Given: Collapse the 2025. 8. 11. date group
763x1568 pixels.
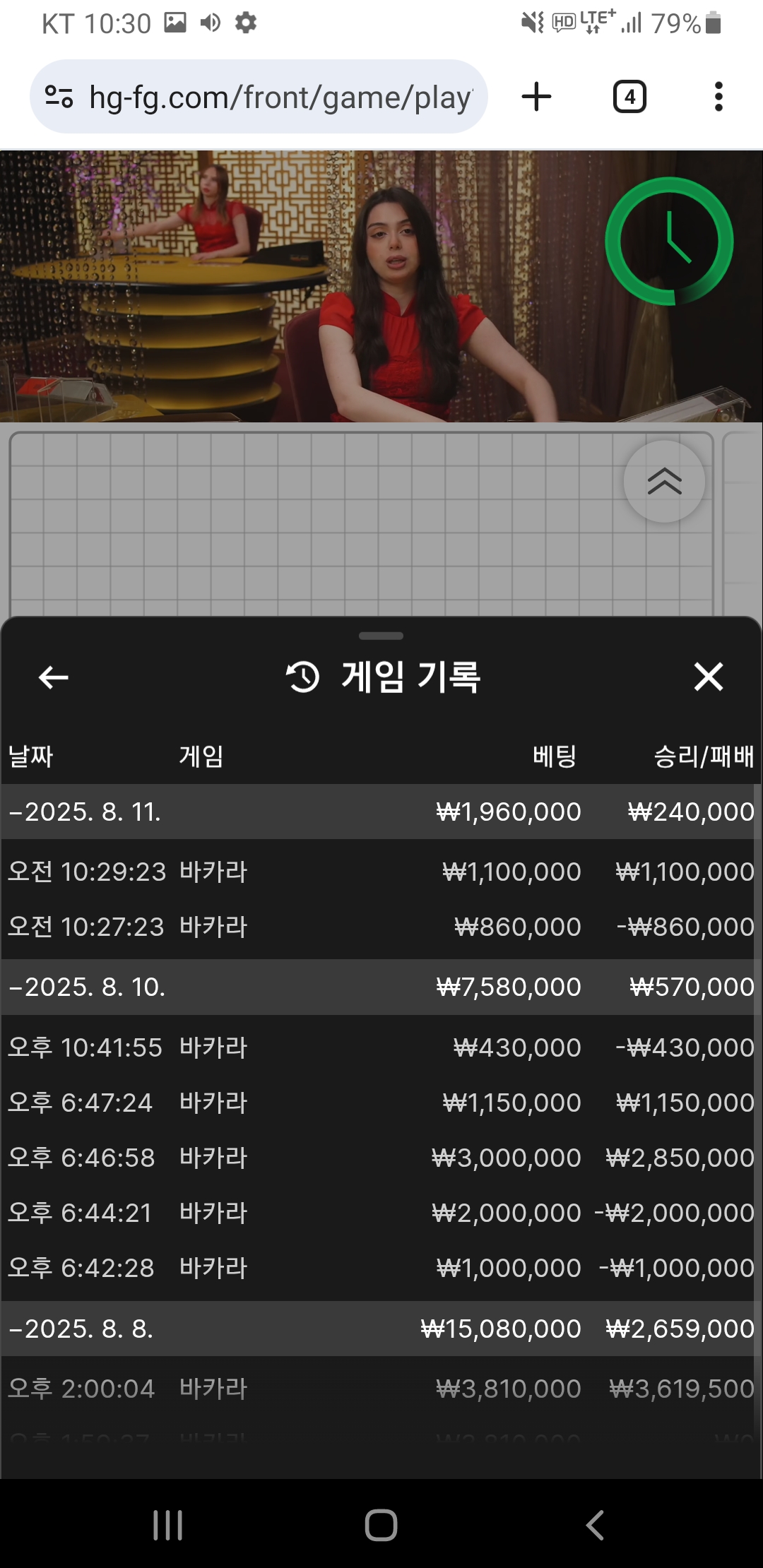Looking at the screenshot, I should tap(379, 812).
